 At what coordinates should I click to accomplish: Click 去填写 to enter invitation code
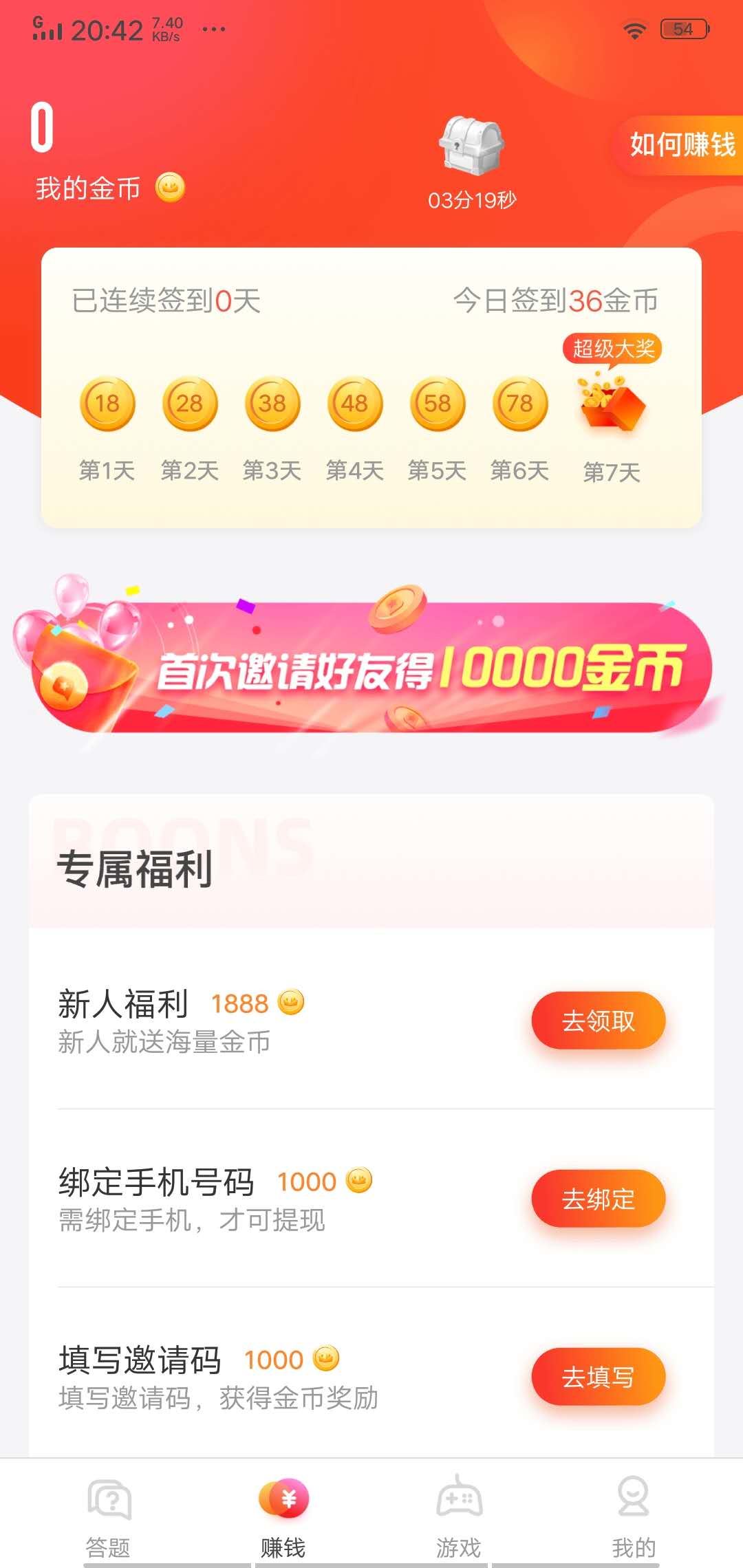[x=598, y=1378]
